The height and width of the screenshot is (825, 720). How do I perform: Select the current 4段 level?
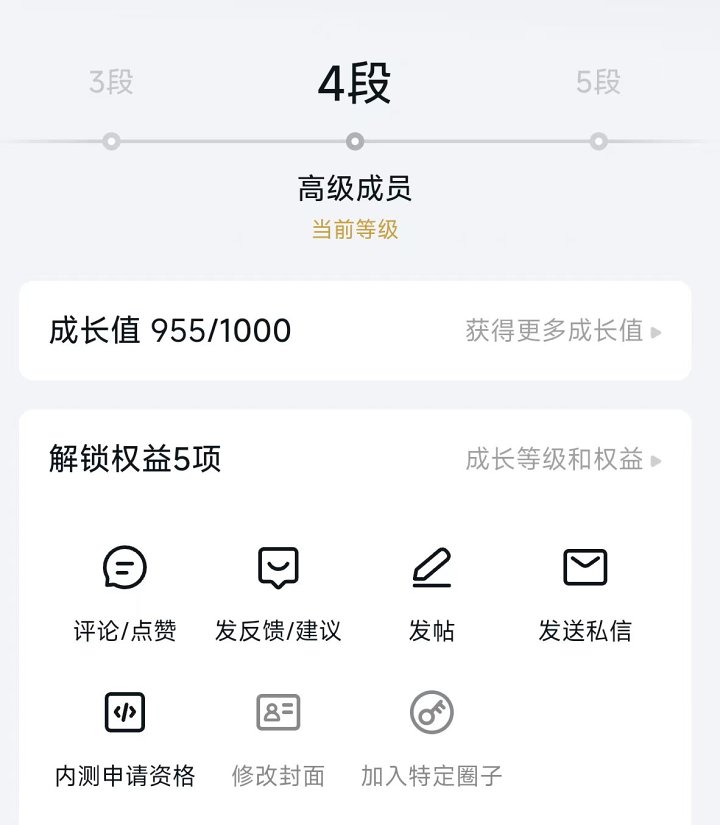pyautogui.click(x=354, y=85)
